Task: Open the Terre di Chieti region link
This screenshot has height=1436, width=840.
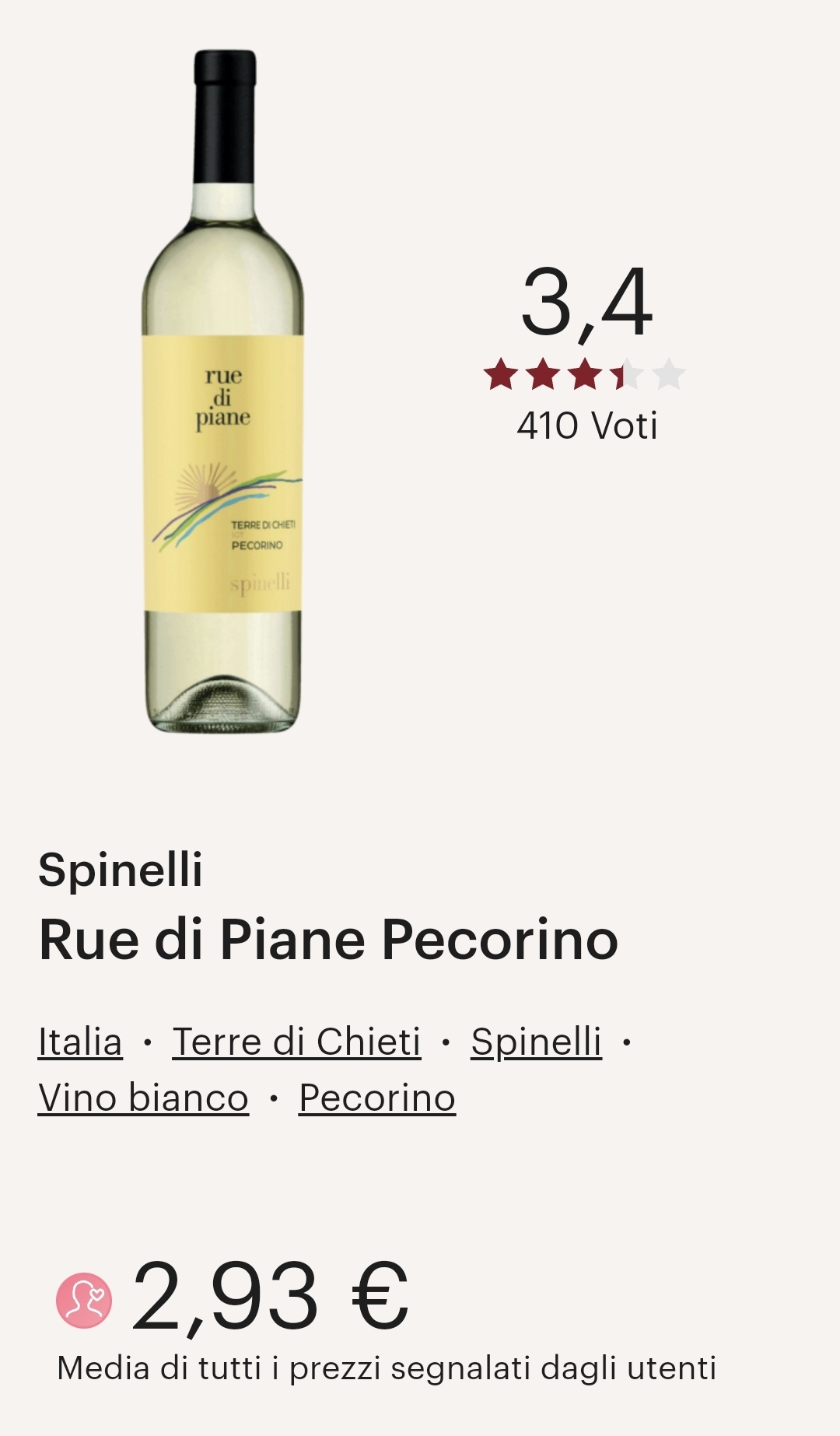Action: point(296,1042)
